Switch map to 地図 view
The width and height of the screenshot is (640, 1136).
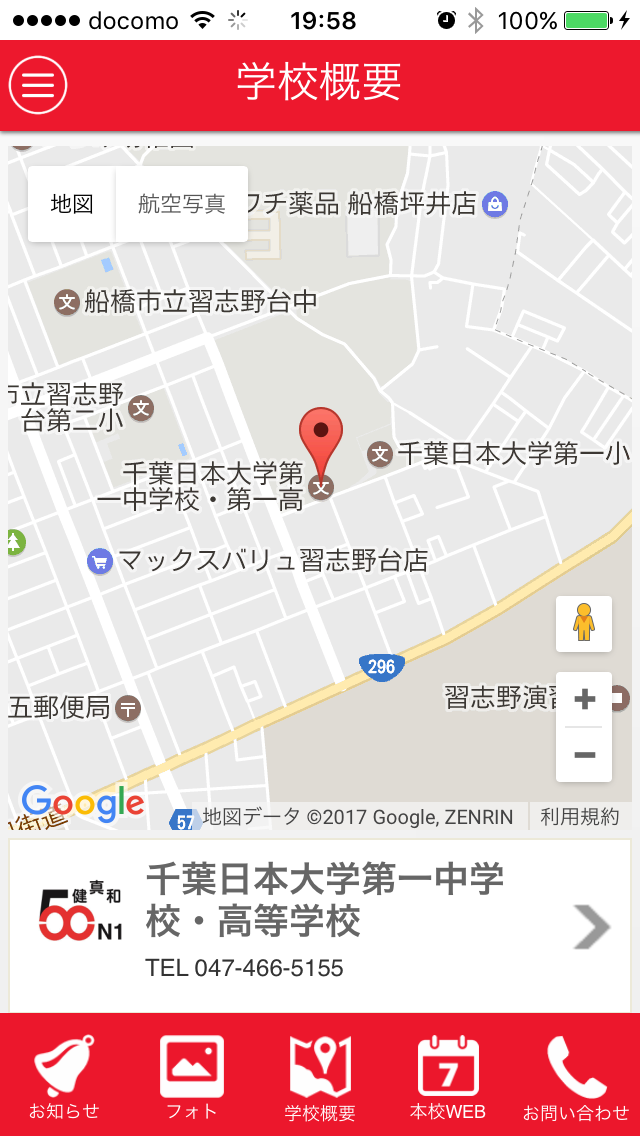click(x=72, y=204)
